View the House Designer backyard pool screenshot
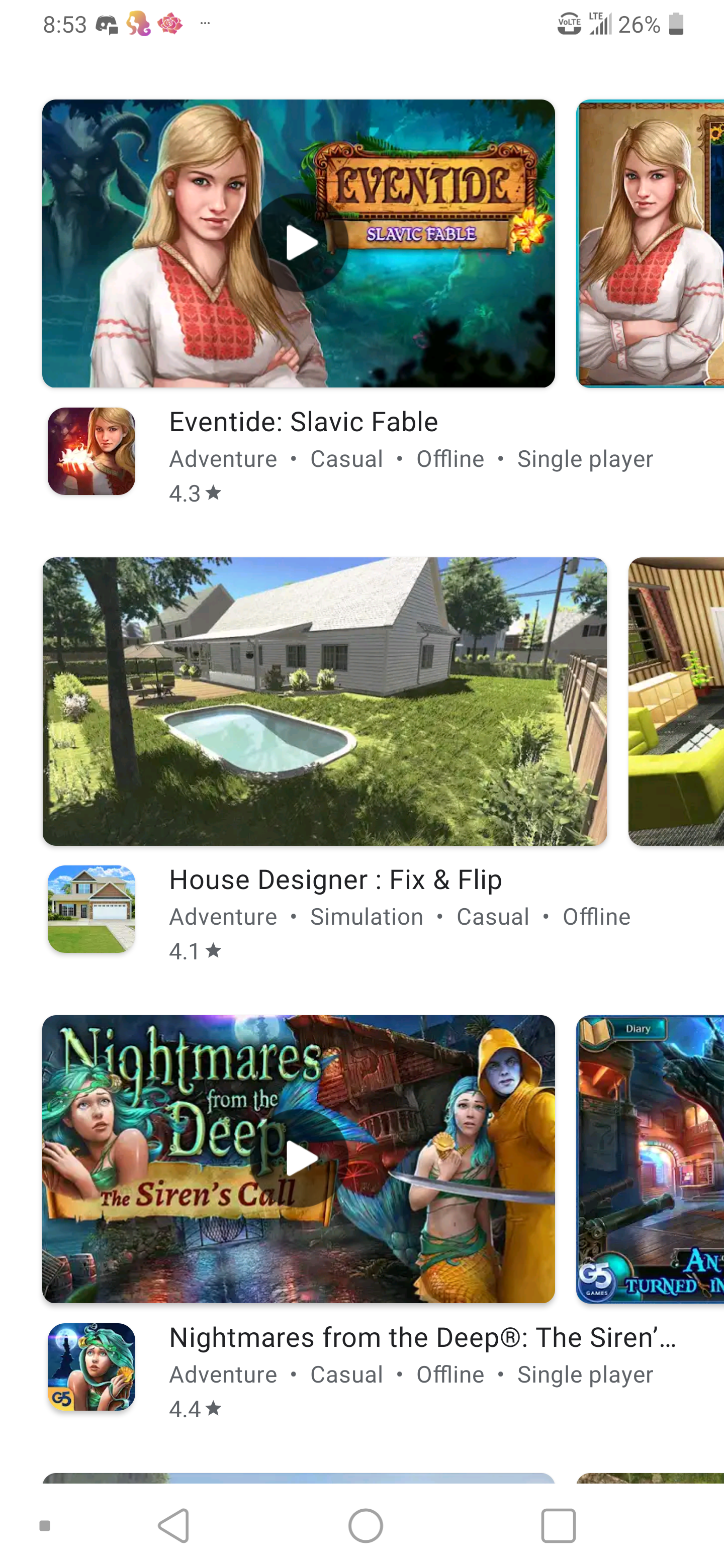 pyautogui.click(x=325, y=701)
